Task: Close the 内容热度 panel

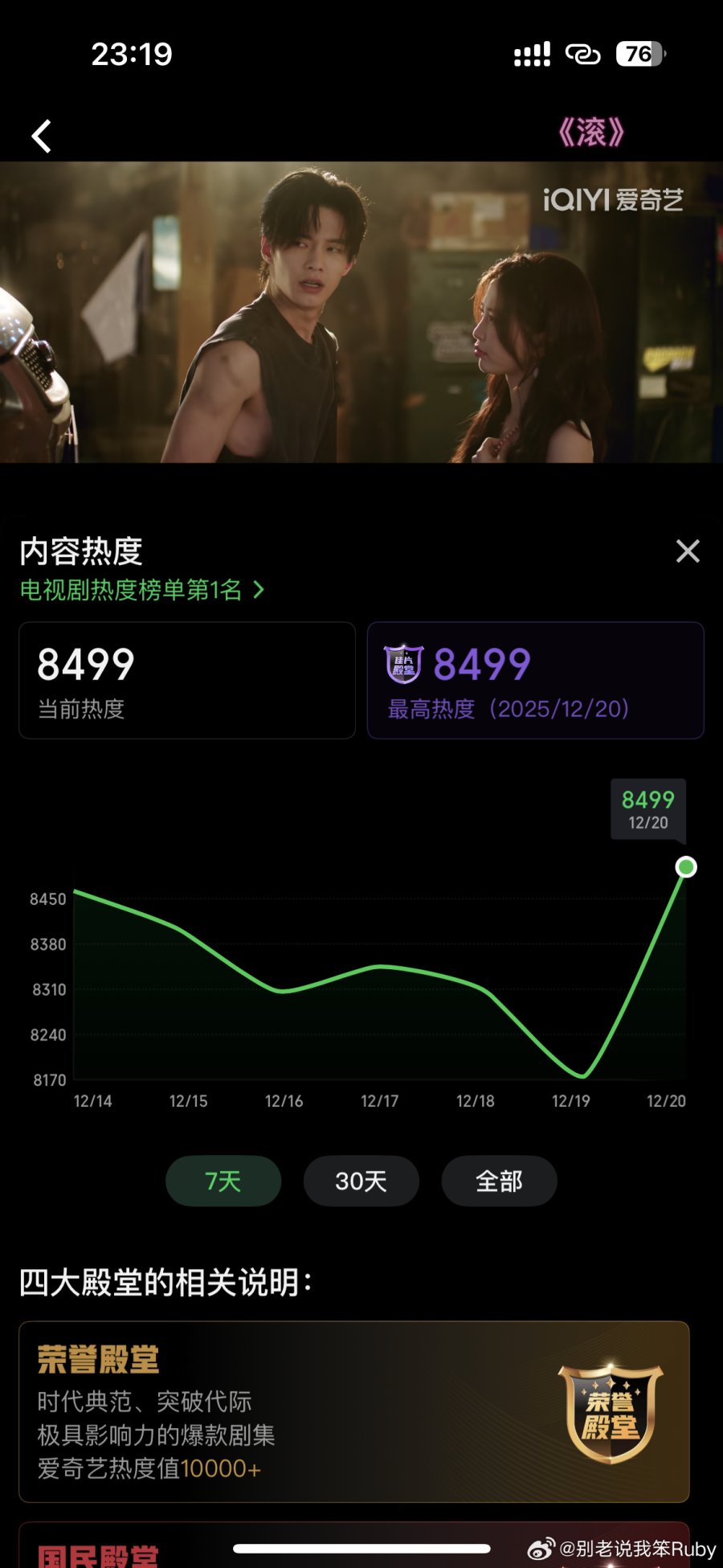Action: click(688, 551)
